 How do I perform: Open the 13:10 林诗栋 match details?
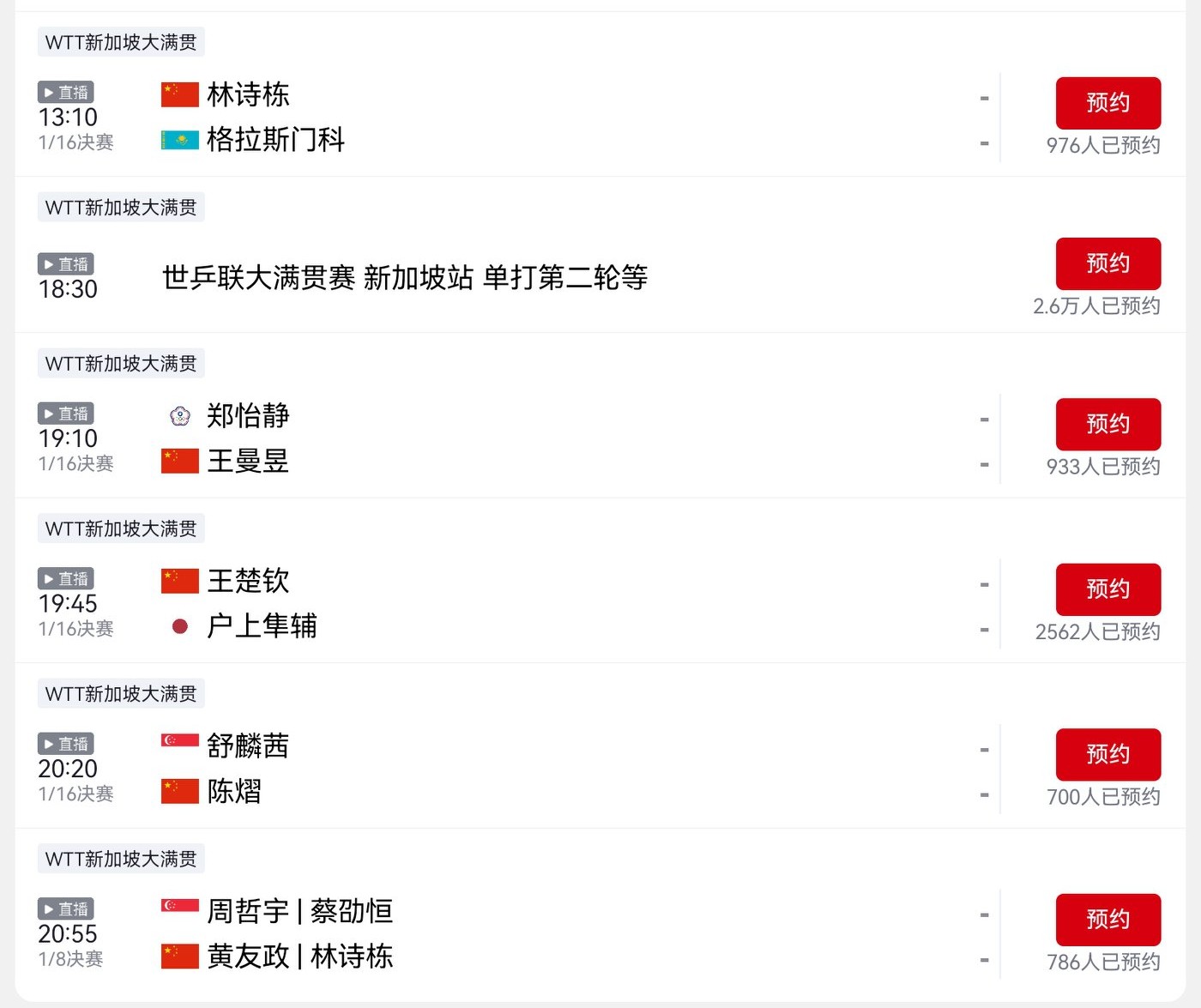pos(515,117)
